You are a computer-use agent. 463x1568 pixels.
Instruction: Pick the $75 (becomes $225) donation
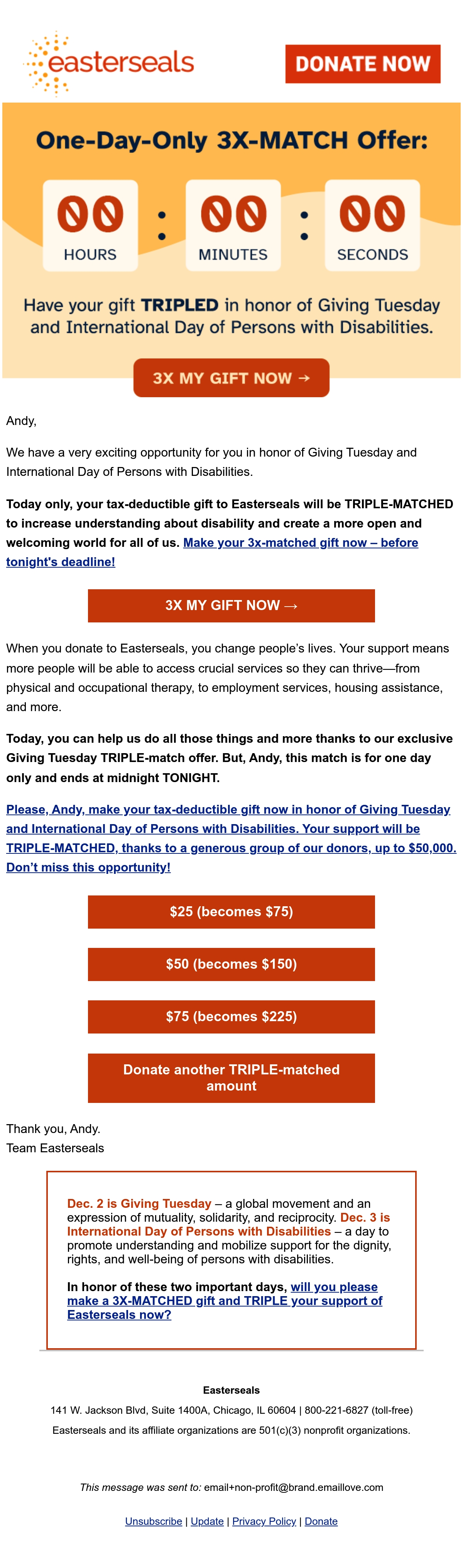[231, 1017]
